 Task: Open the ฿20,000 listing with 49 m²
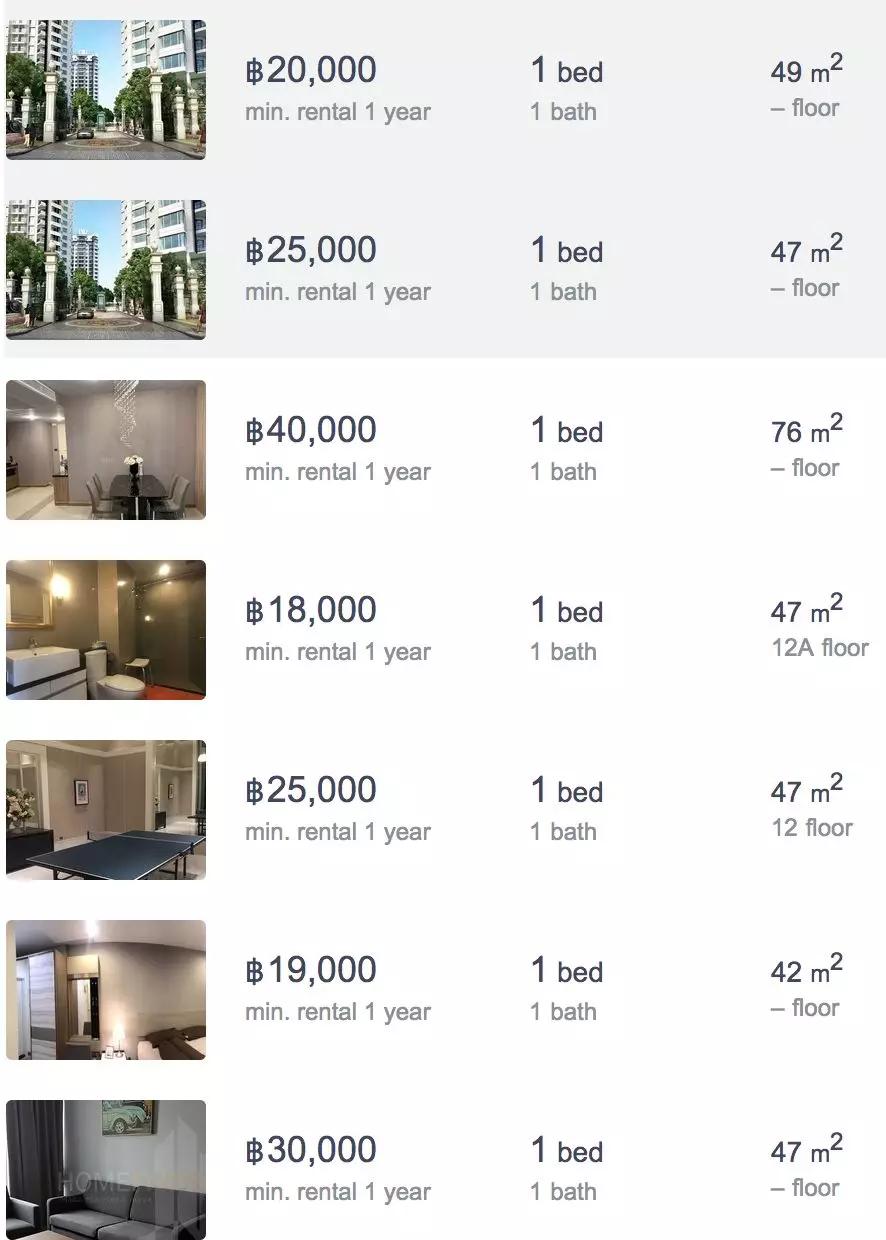point(311,72)
